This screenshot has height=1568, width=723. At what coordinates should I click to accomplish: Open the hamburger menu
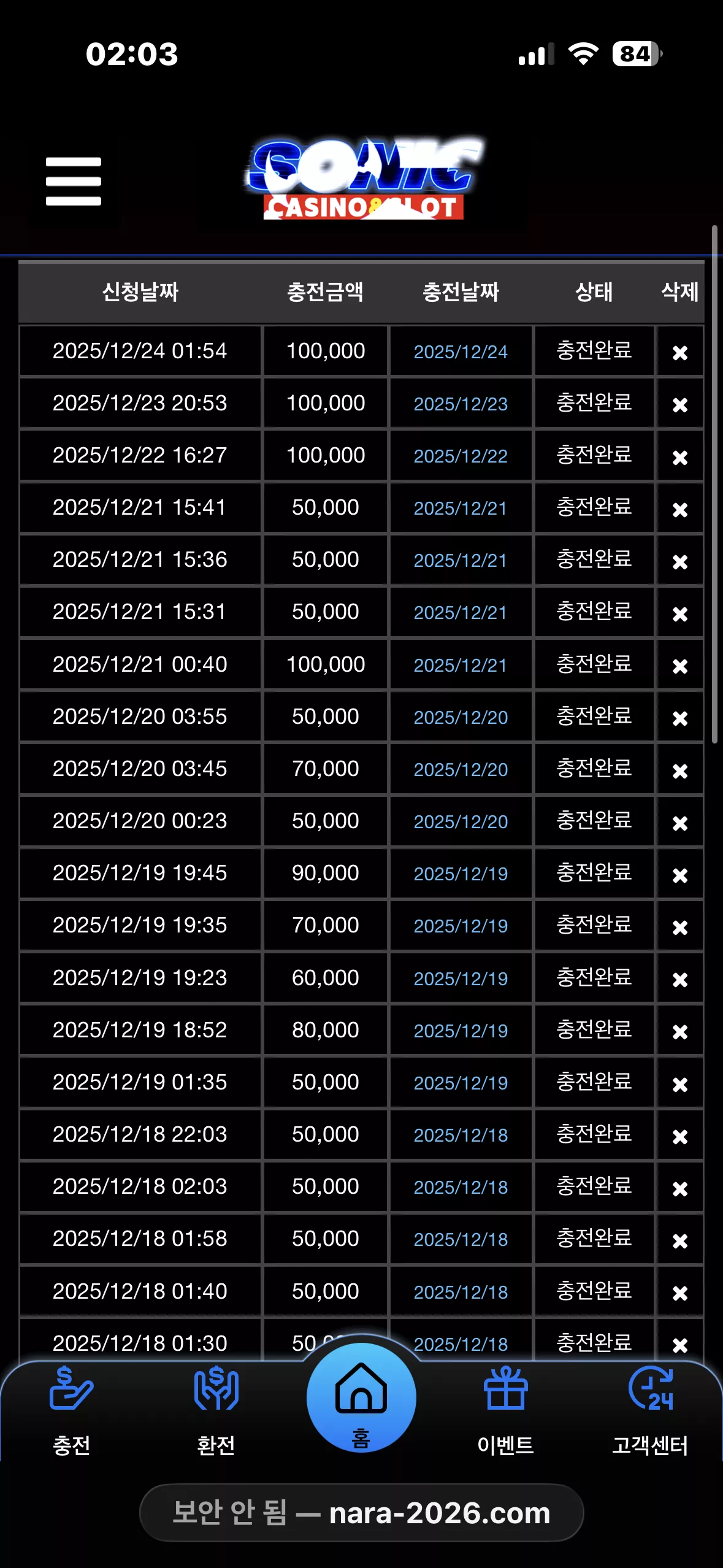click(73, 181)
